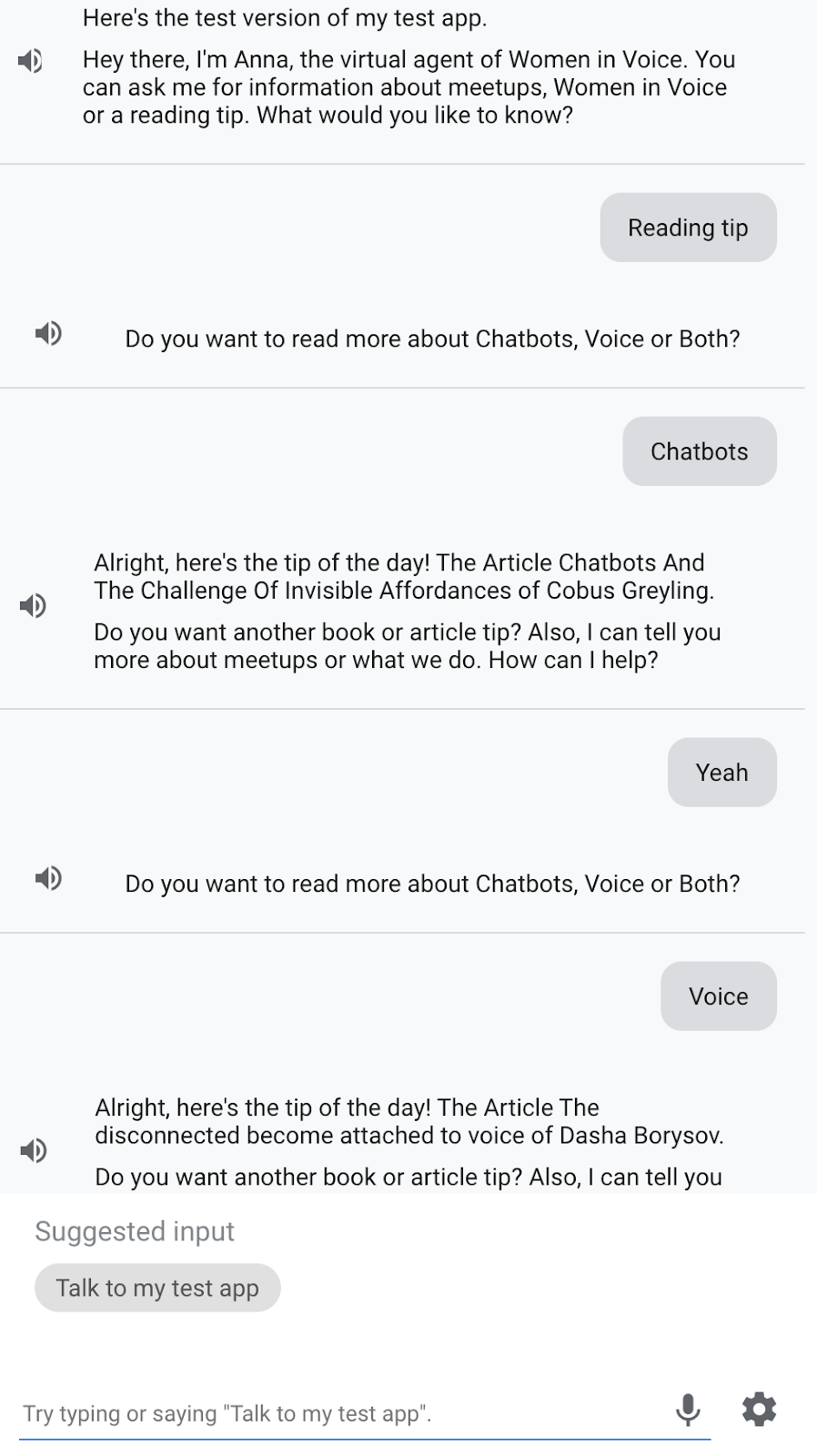
Task: Select the 'Talk to my test app' suggestion
Action: point(157,1288)
